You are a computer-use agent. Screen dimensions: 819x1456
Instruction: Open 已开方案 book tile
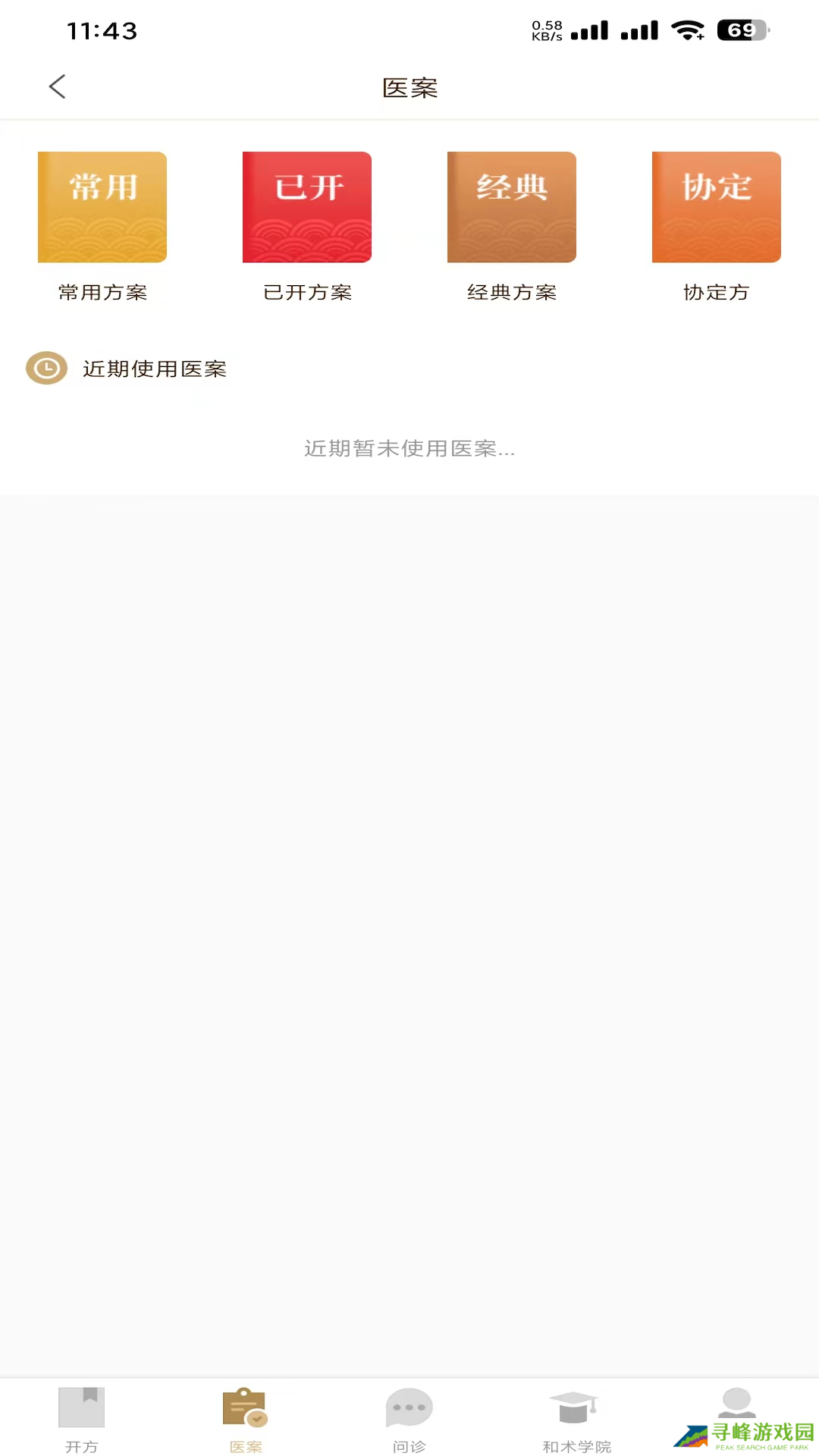[x=307, y=208]
